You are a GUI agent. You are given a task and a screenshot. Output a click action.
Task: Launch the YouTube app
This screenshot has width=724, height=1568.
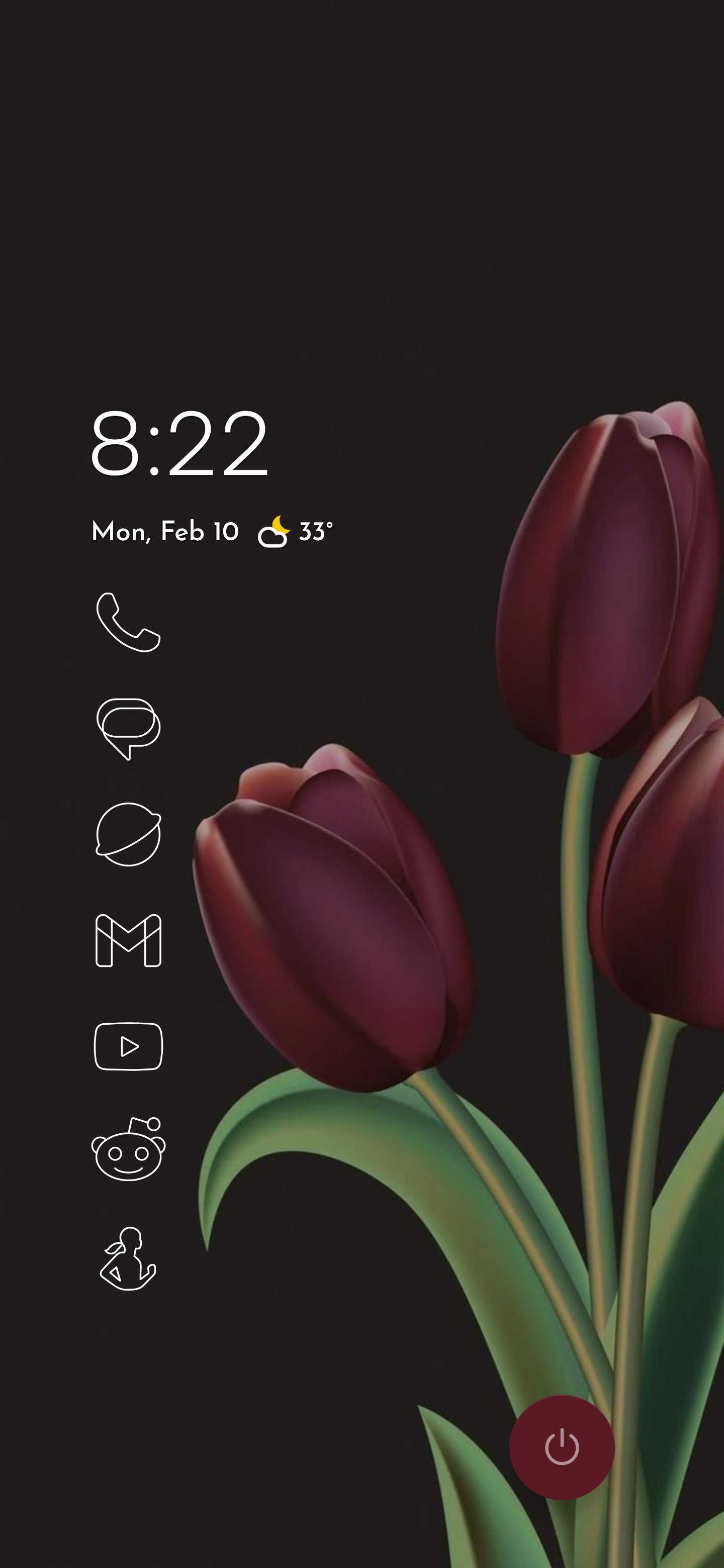pos(128,1046)
